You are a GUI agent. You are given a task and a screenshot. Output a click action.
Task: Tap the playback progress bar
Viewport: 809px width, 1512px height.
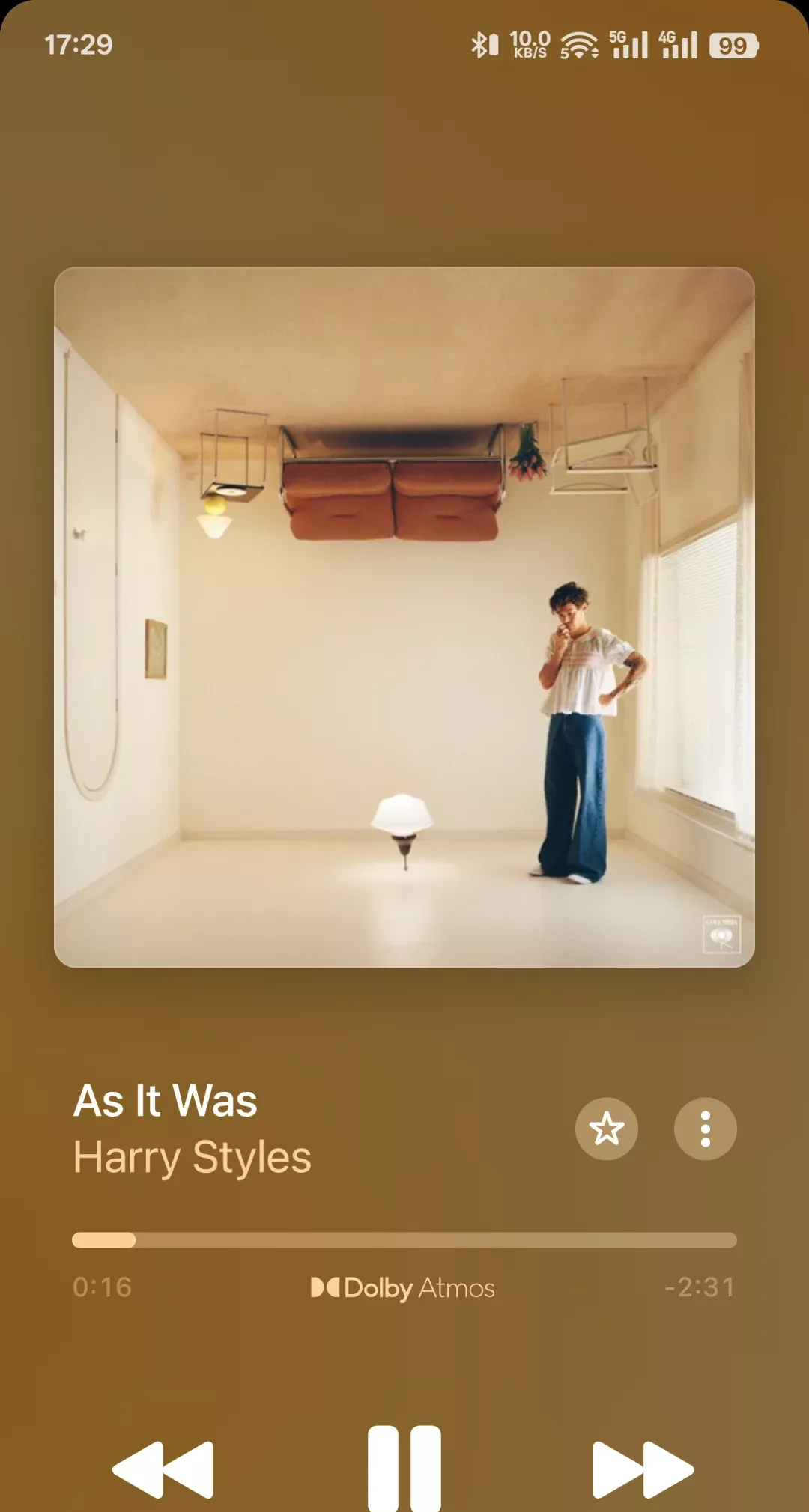[x=404, y=1240]
